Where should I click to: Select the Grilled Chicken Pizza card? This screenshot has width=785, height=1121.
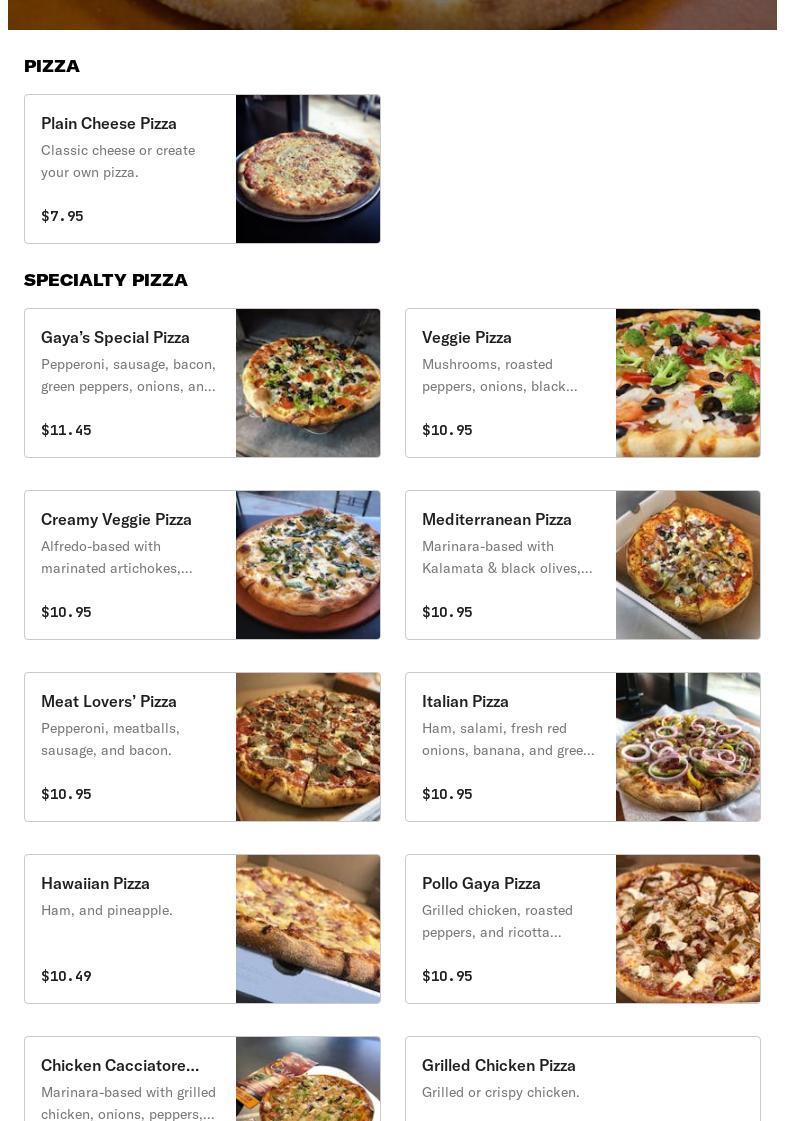coord(582,1080)
